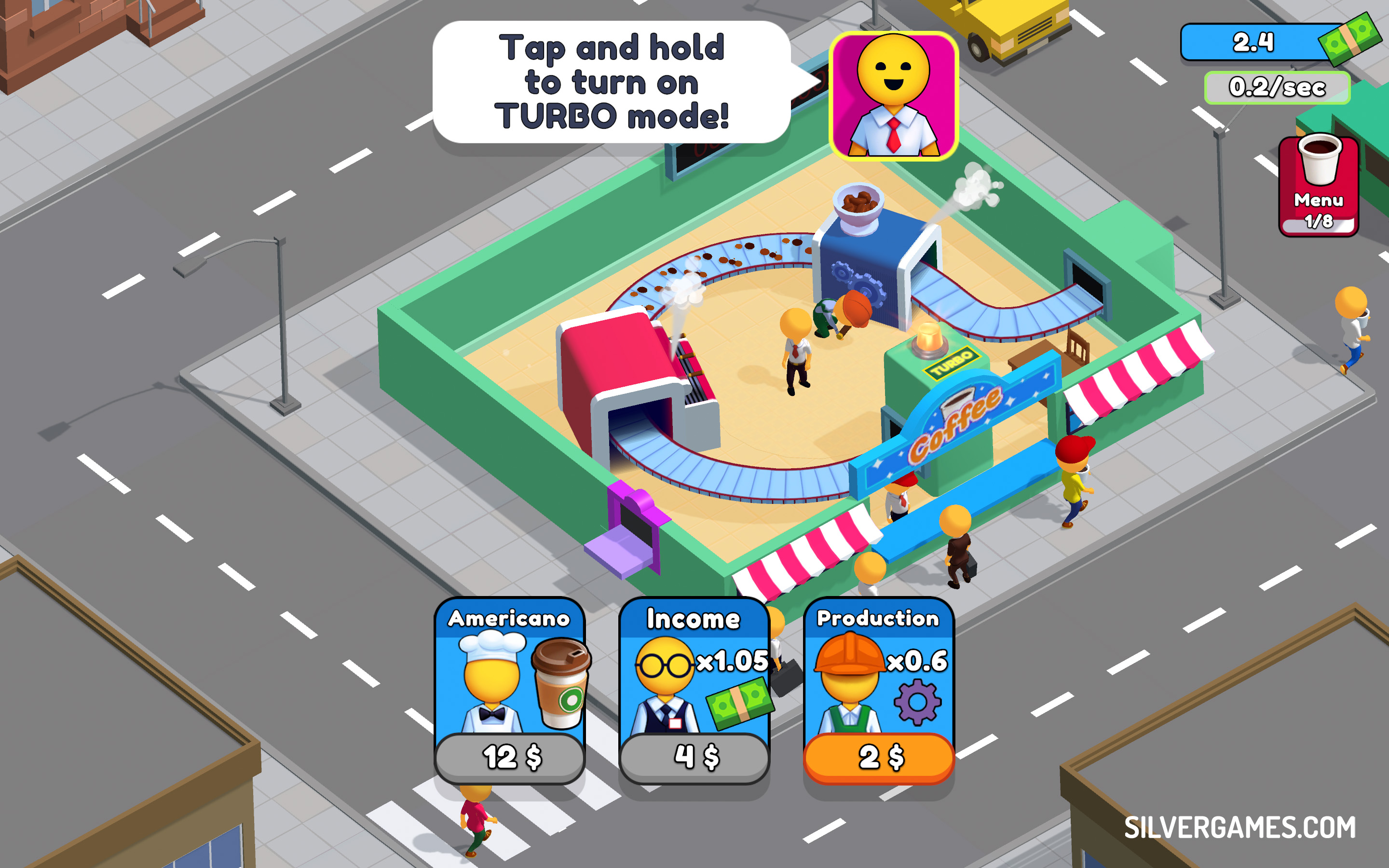
Task: Purchase the Income upgrade for 4 $
Action: click(x=694, y=756)
